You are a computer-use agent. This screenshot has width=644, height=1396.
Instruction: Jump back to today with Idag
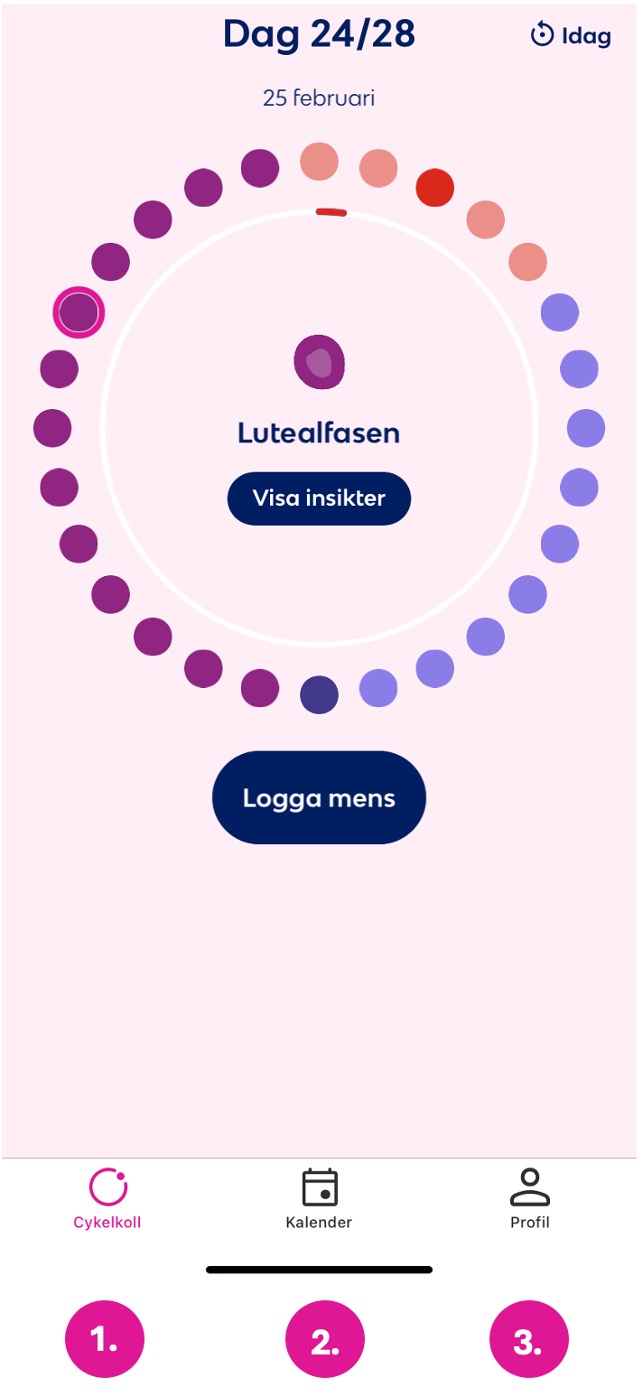coord(570,36)
